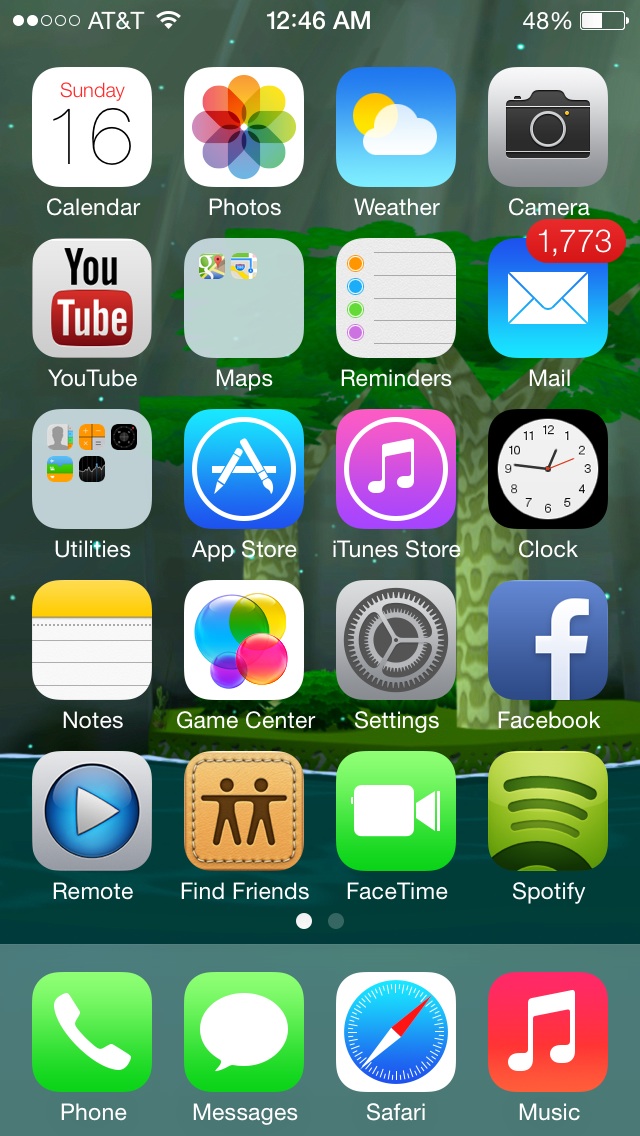This screenshot has height=1136, width=640.
Task: Open the Camera app
Action: point(548,127)
